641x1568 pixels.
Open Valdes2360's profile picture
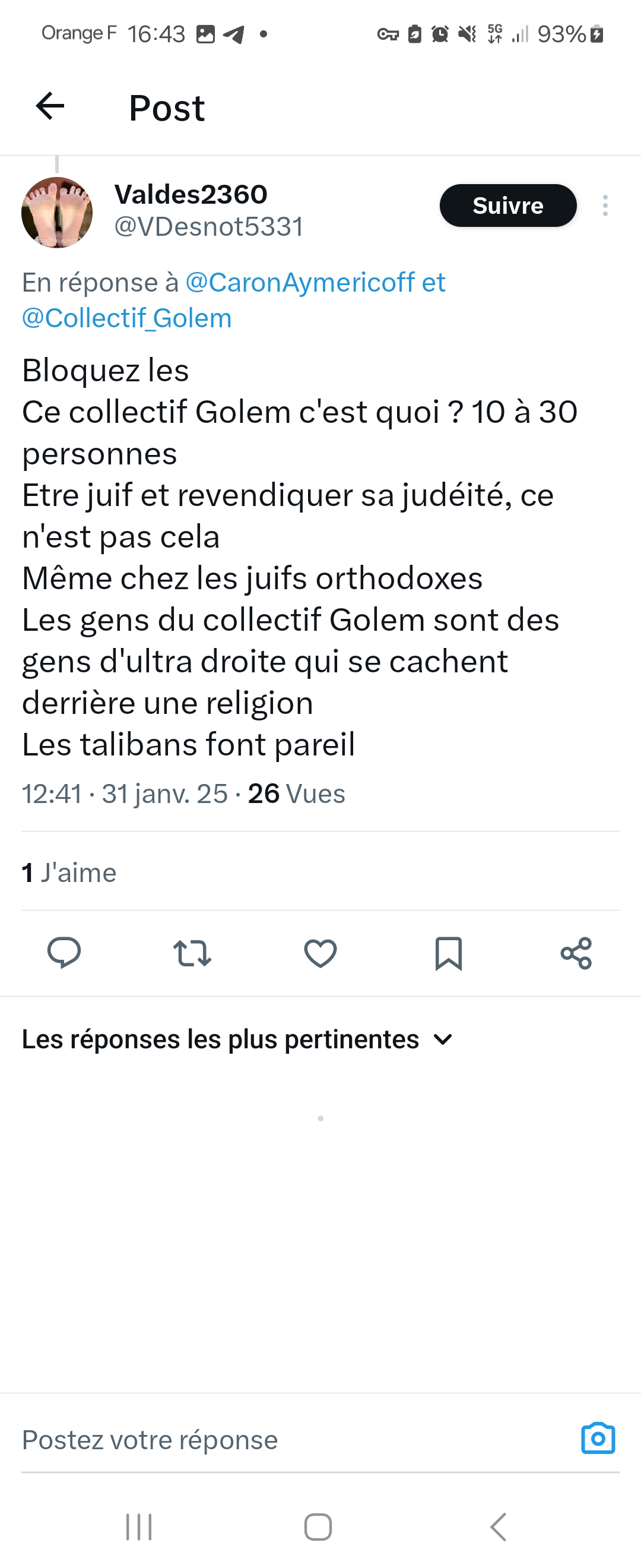[x=57, y=213]
